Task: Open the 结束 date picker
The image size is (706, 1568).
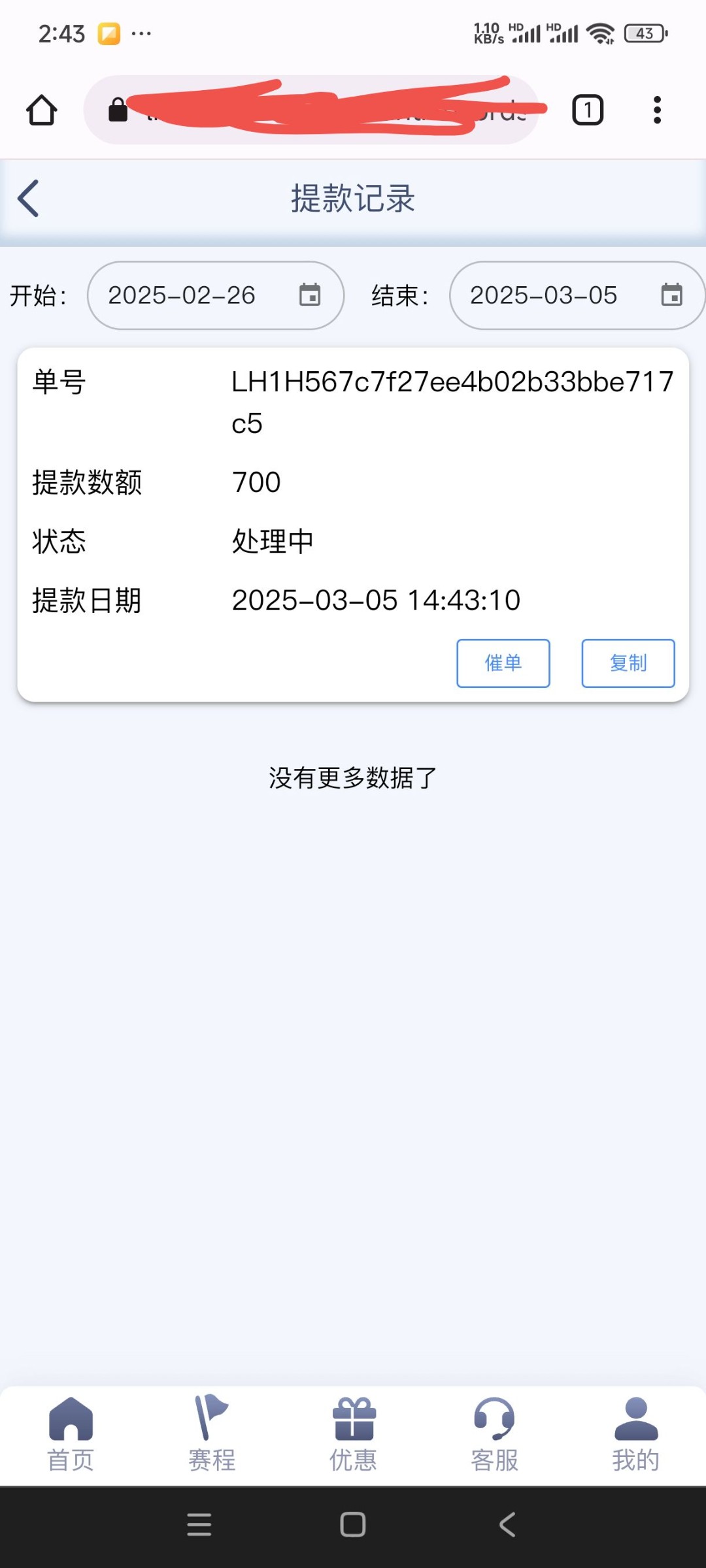Action: pos(577,295)
